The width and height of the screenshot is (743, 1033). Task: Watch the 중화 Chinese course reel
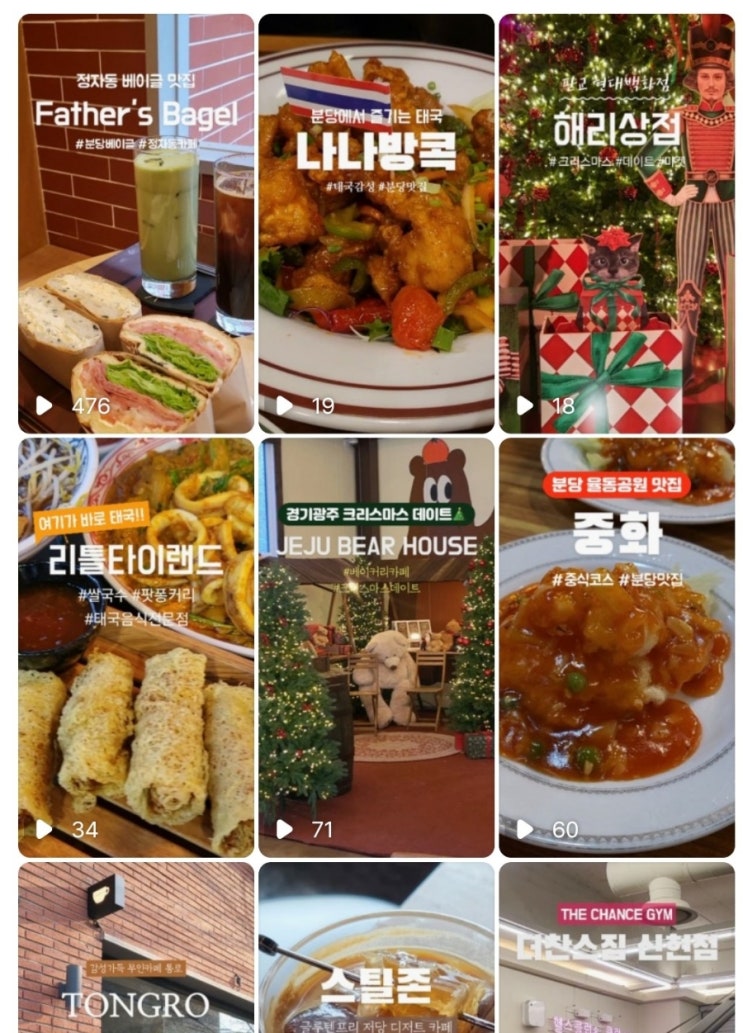pos(616,647)
